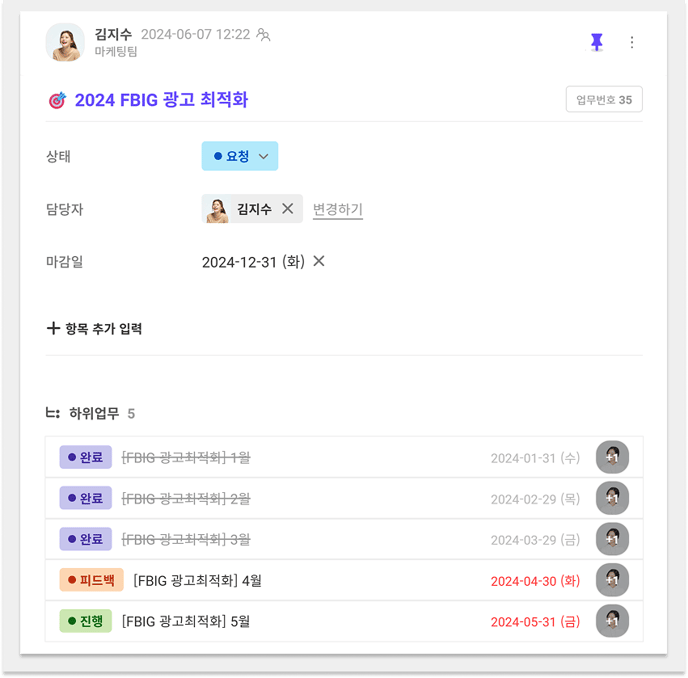Image resolution: width=688 pixels, height=678 pixels.
Task: Clear the 2024-12-31 due date
Action: pos(319,261)
